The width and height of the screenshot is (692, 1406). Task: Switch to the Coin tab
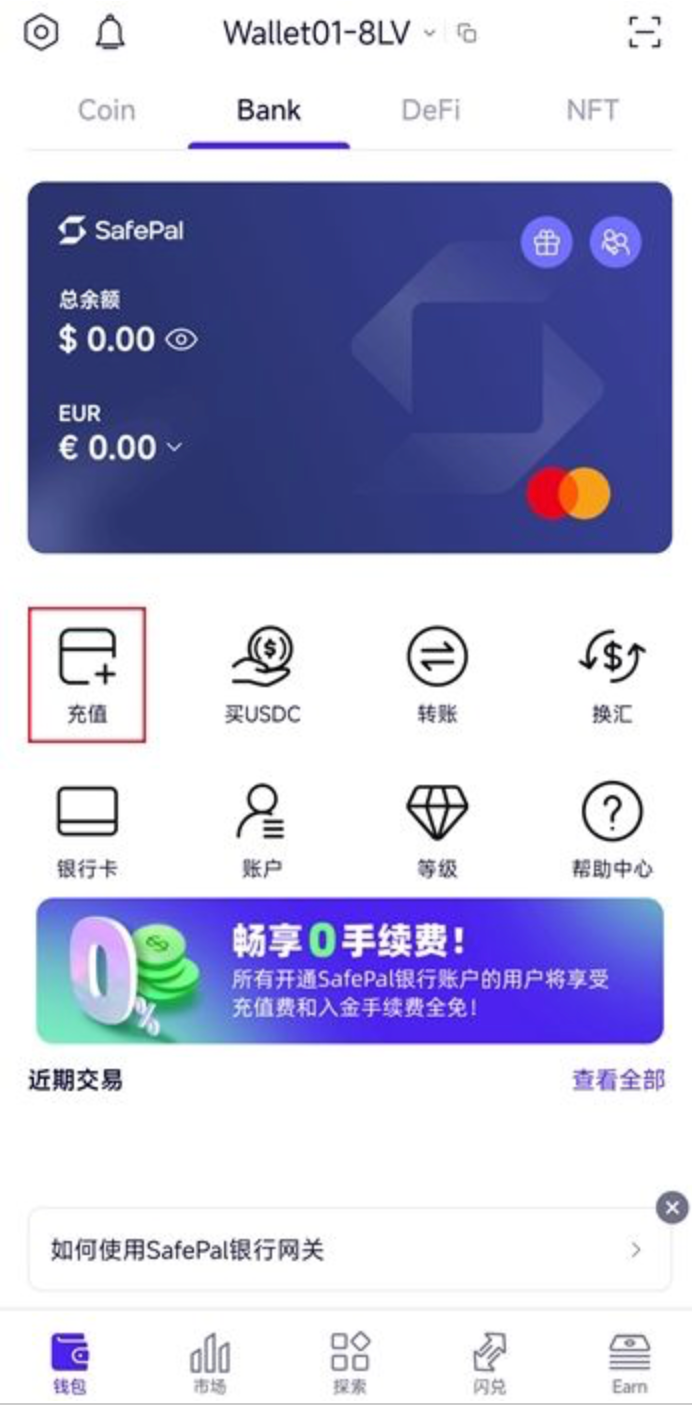coord(106,110)
